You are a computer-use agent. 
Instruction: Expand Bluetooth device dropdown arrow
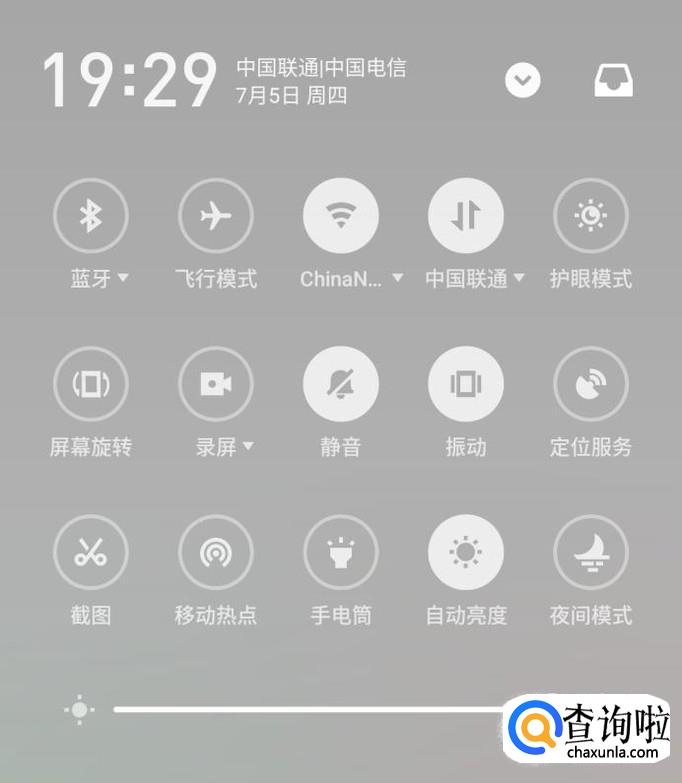pyautogui.click(x=124, y=278)
